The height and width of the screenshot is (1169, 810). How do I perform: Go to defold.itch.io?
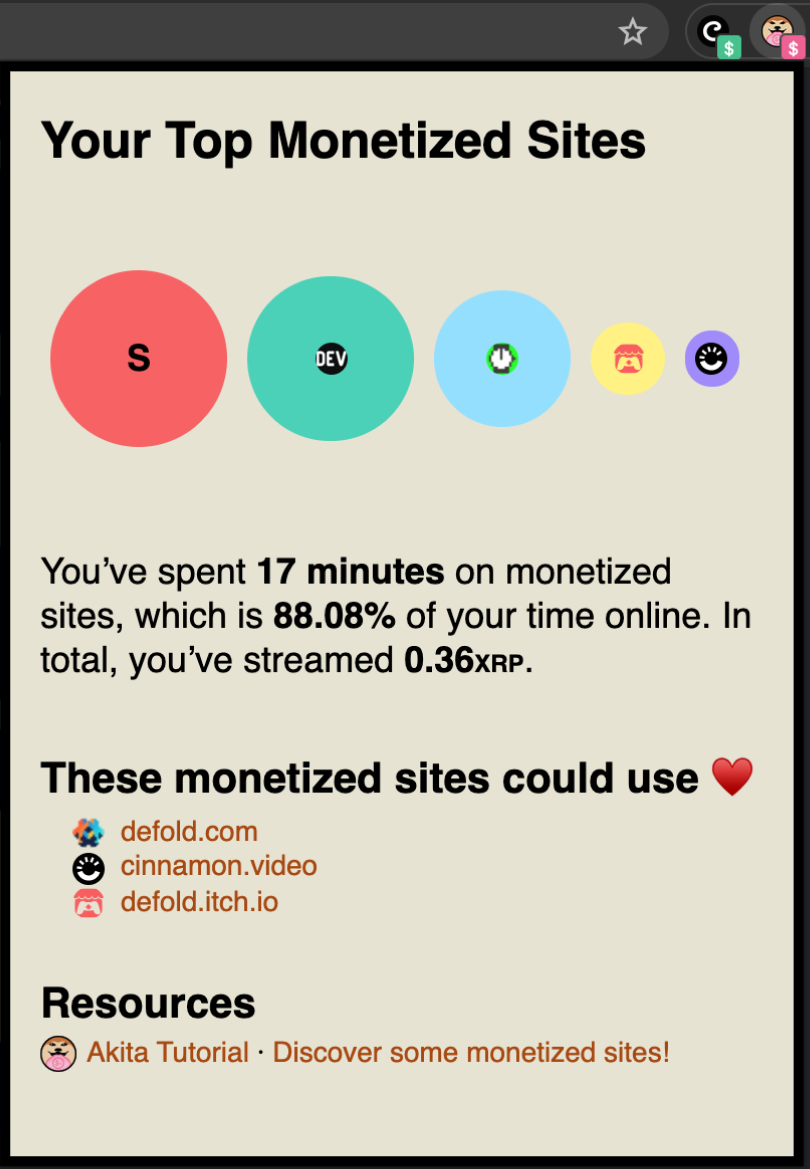[x=199, y=902]
